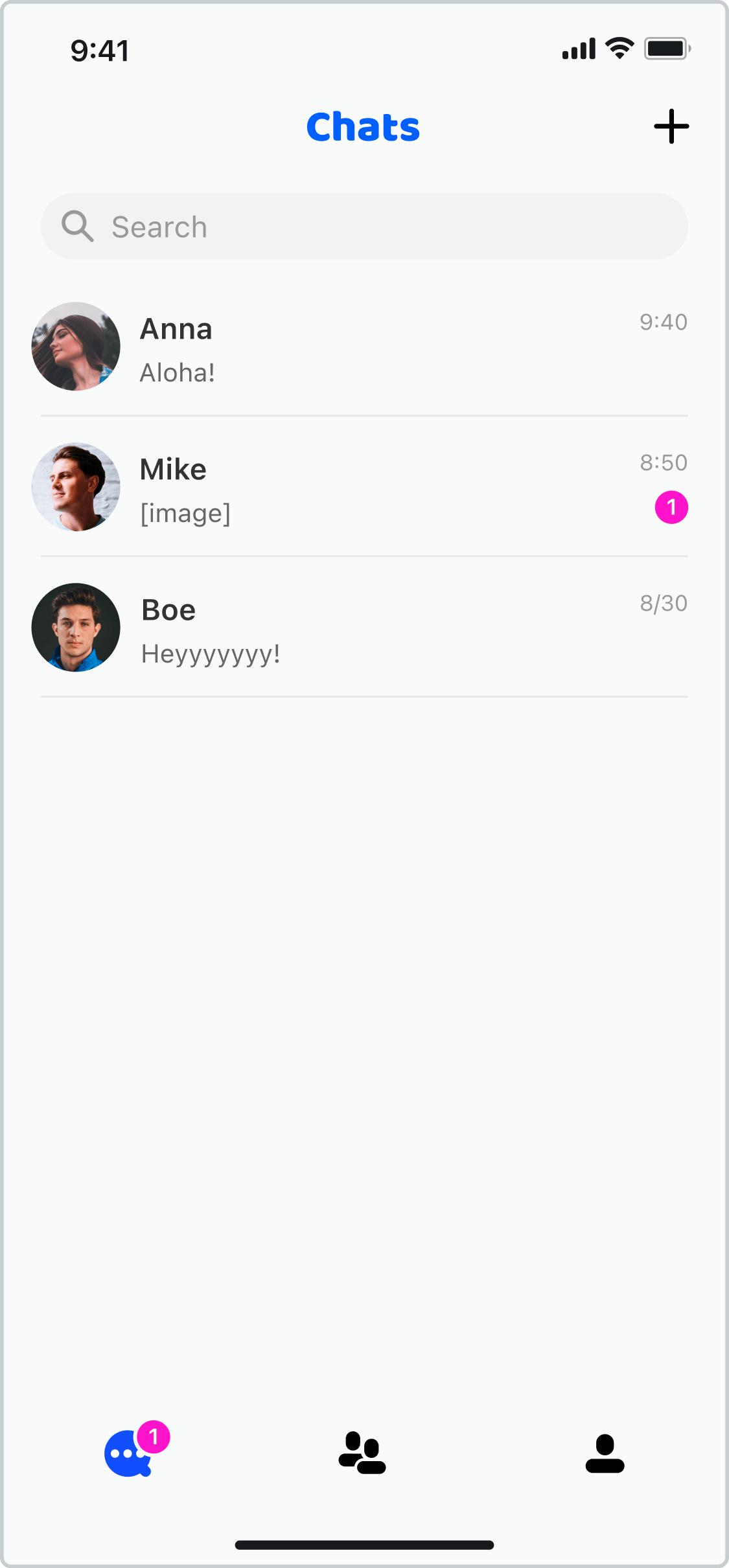The width and height of the screenshot is (729, 1568).
Task: Select the chats tab with the badge
Action: pyautogui.click(x=135, y=1451)
